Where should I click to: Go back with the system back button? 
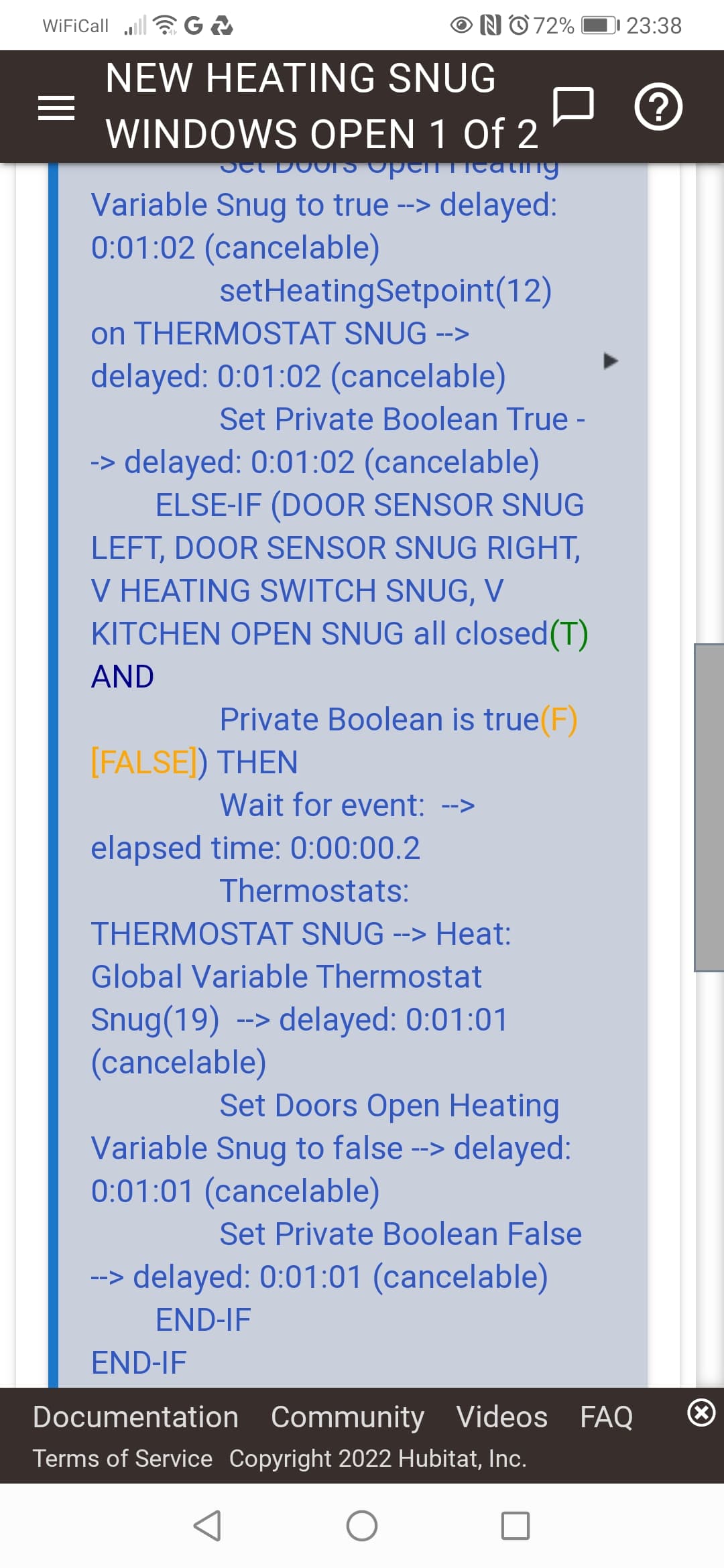207,1526
